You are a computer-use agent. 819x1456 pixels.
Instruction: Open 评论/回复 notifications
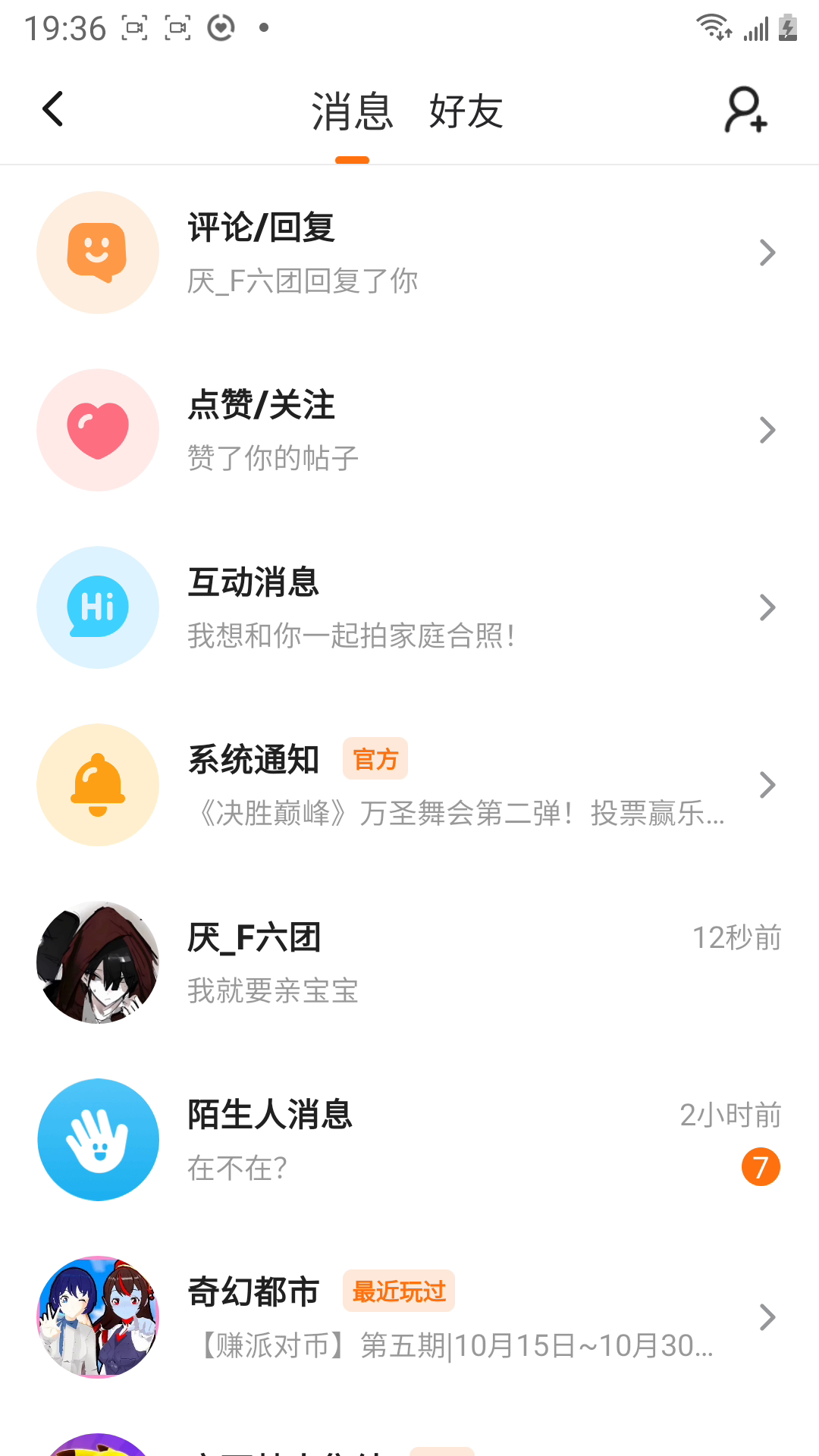[409, 253]
